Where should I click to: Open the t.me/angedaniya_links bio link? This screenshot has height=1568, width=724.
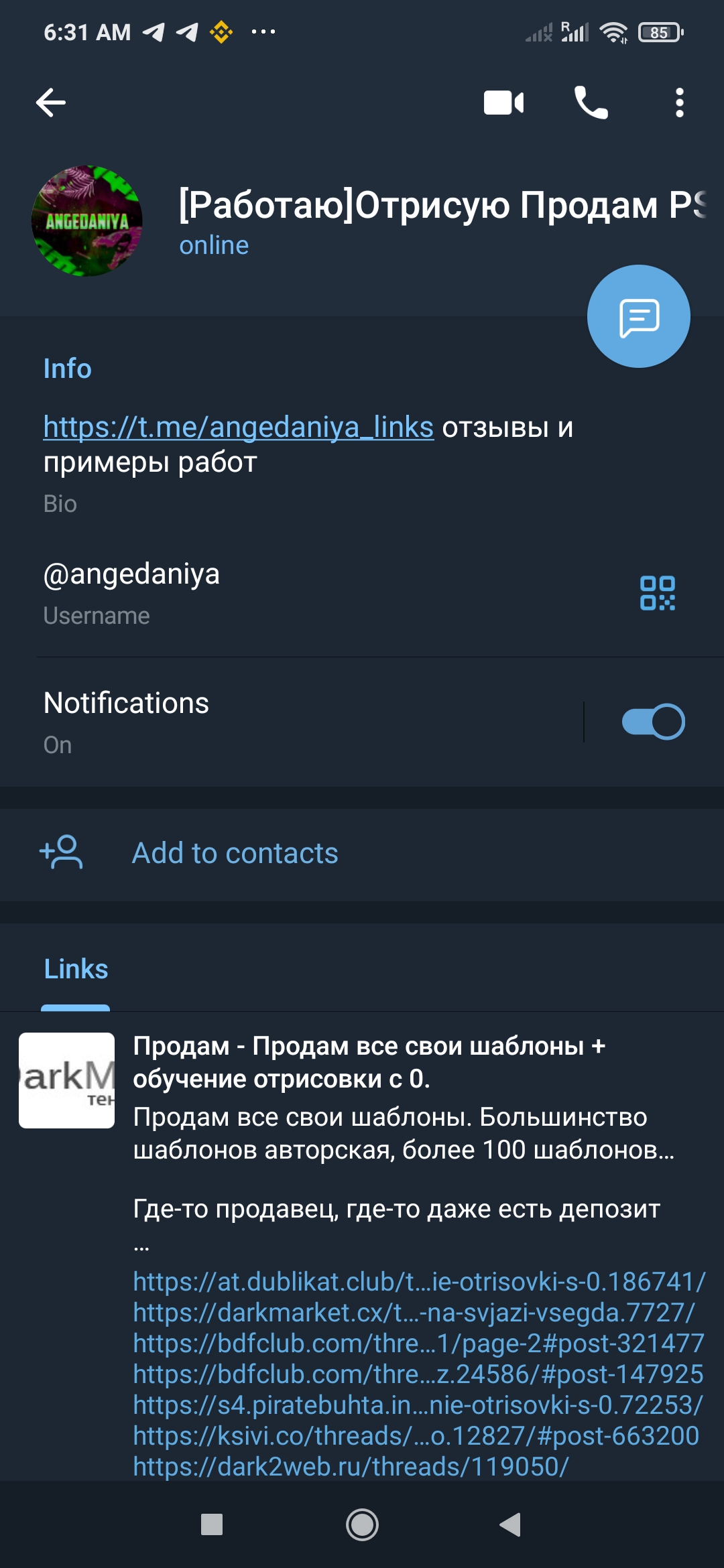239,427
